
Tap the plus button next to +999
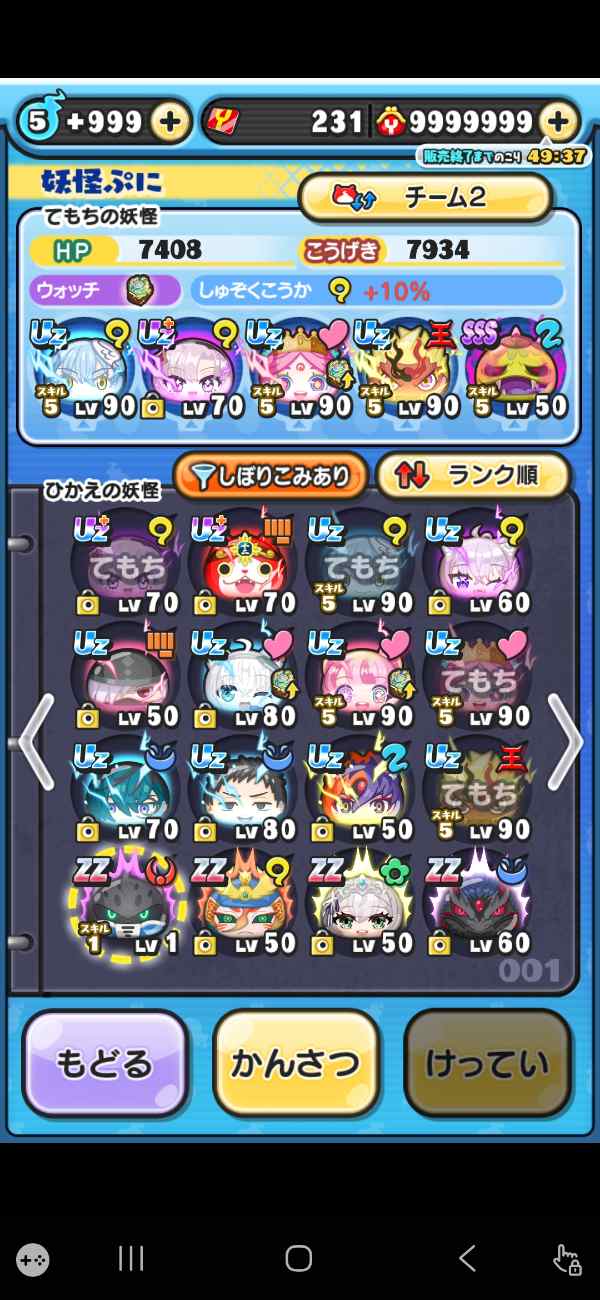[x=170, y=122]
